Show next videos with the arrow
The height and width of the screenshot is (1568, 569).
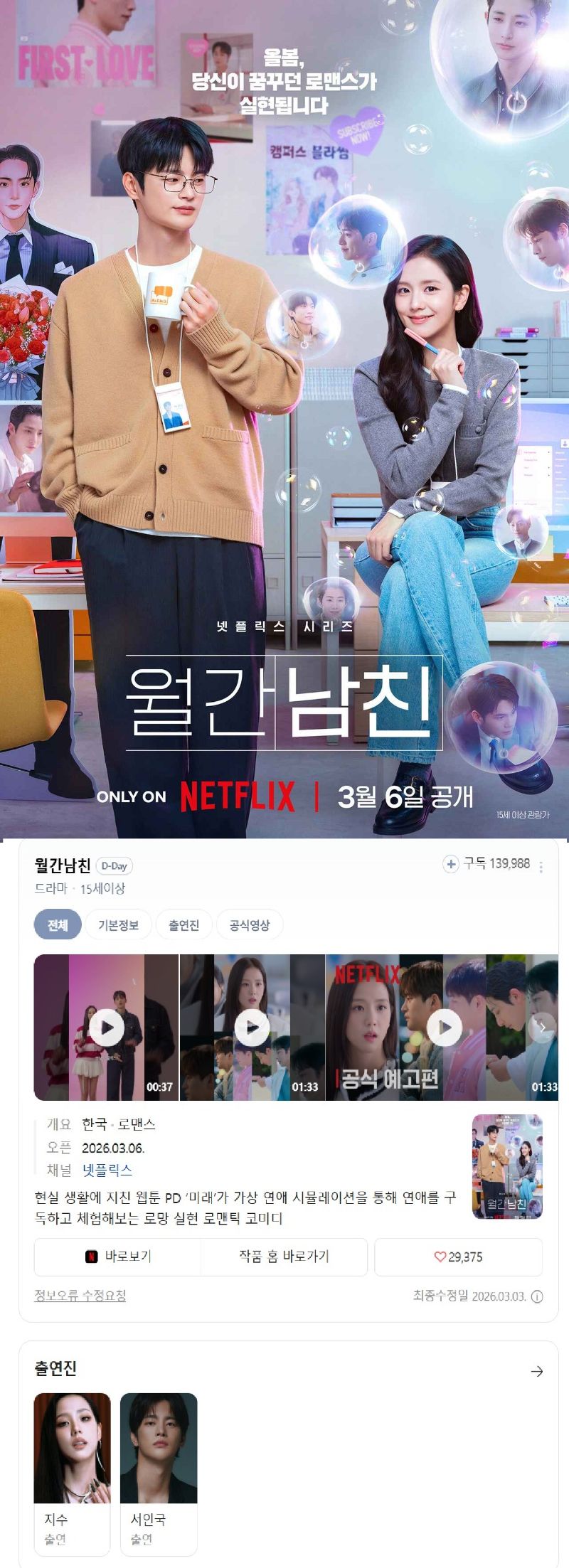click(542, 1028)
